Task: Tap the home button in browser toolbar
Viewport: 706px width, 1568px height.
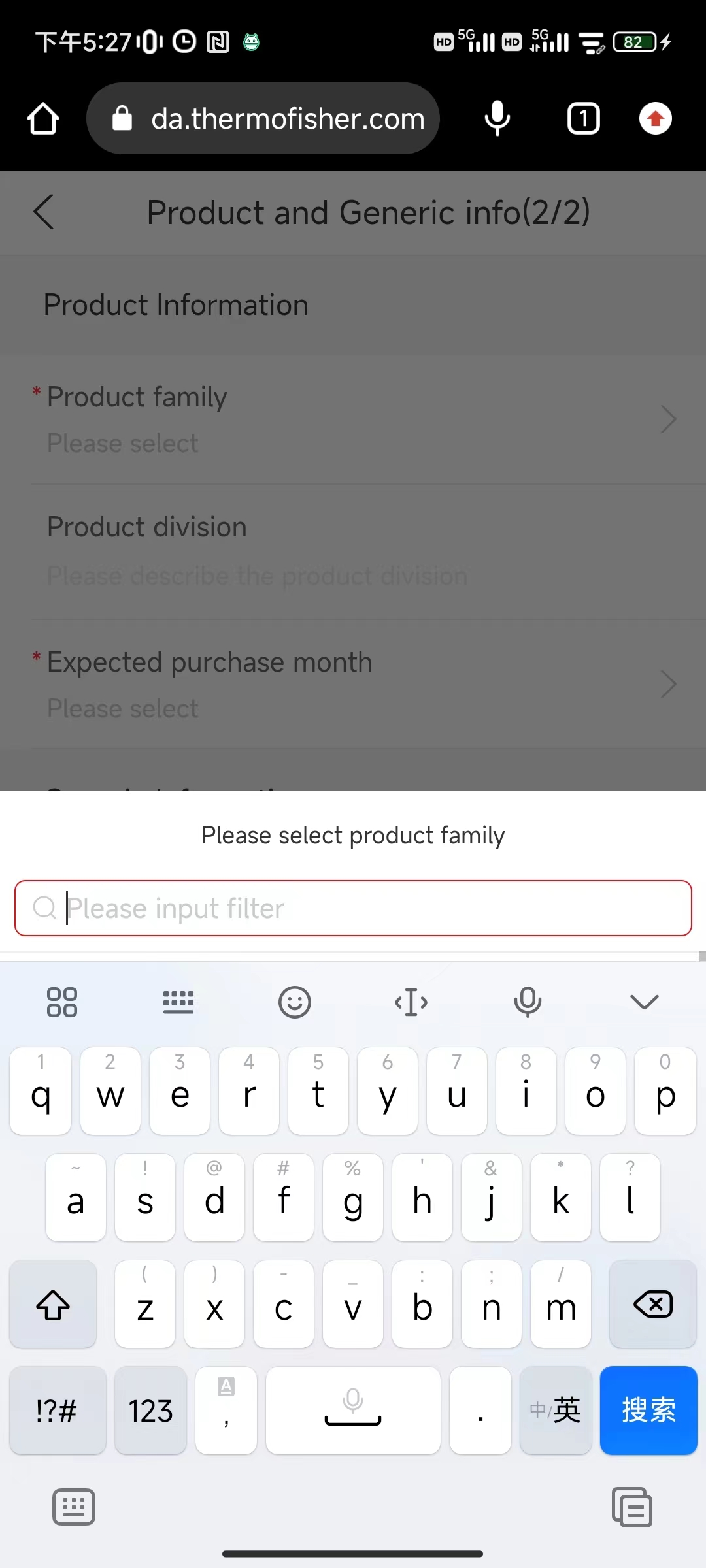Action: 42,118
